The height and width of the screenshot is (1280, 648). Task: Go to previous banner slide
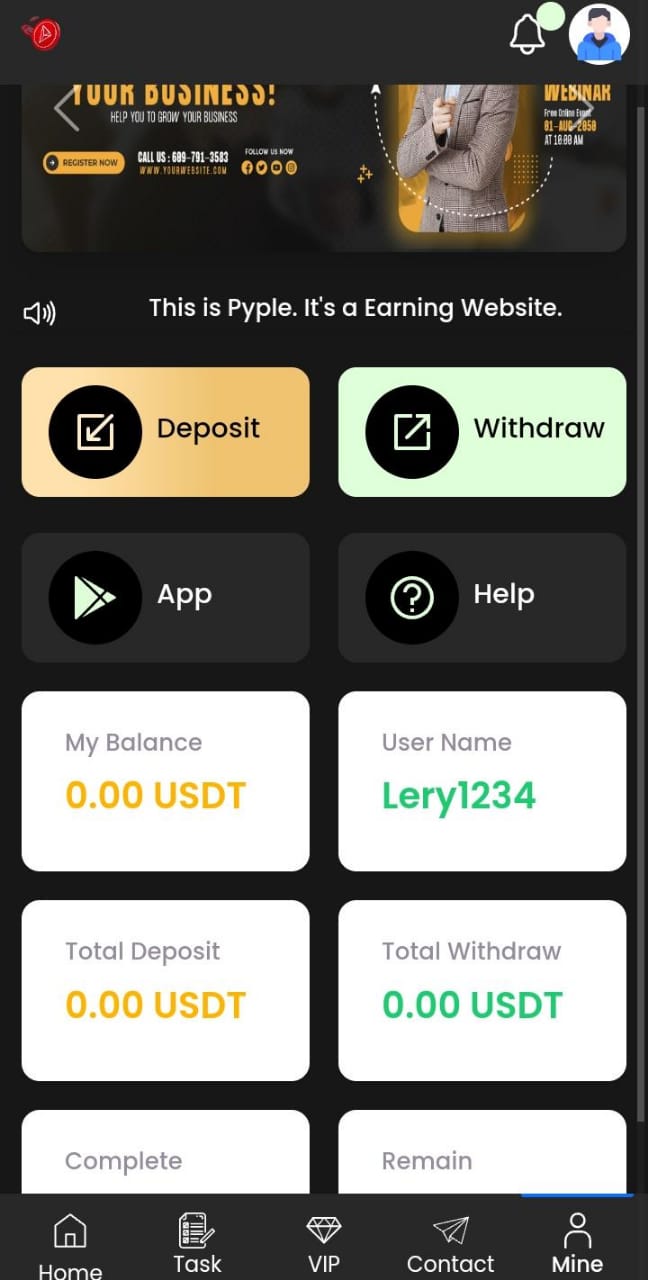66,109
